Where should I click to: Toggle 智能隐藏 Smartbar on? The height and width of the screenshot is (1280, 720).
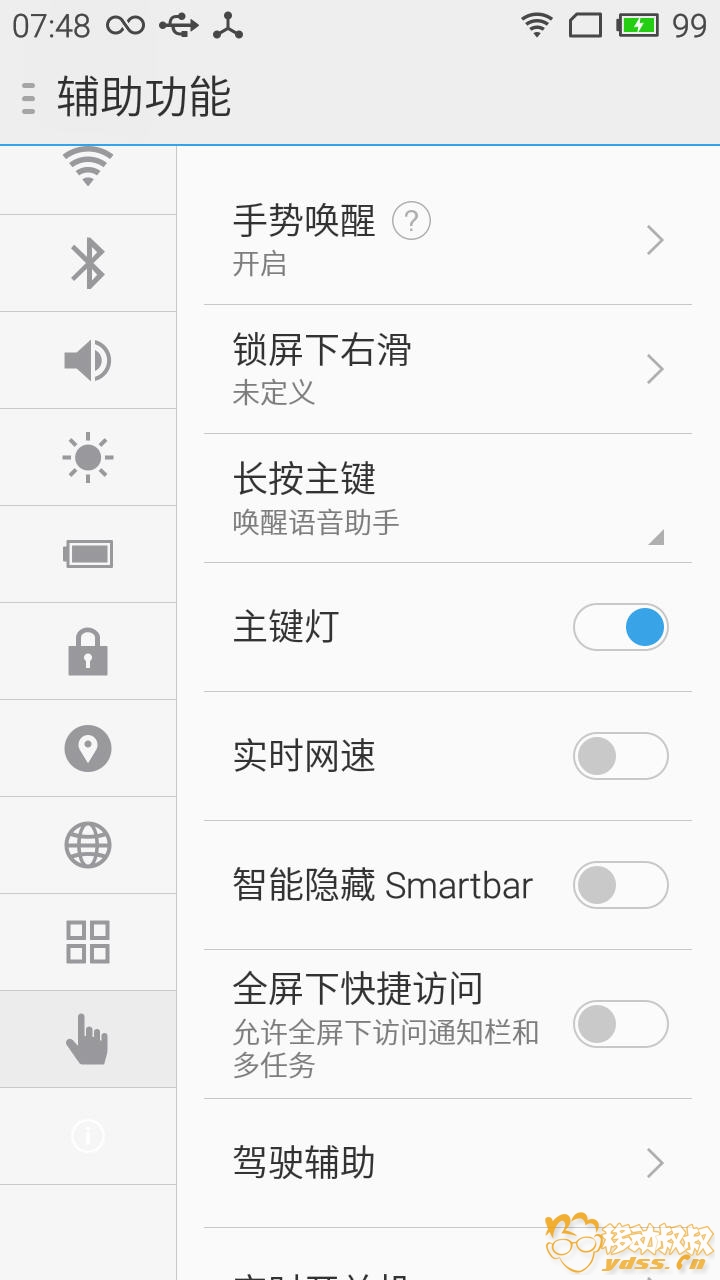[620, 885]
